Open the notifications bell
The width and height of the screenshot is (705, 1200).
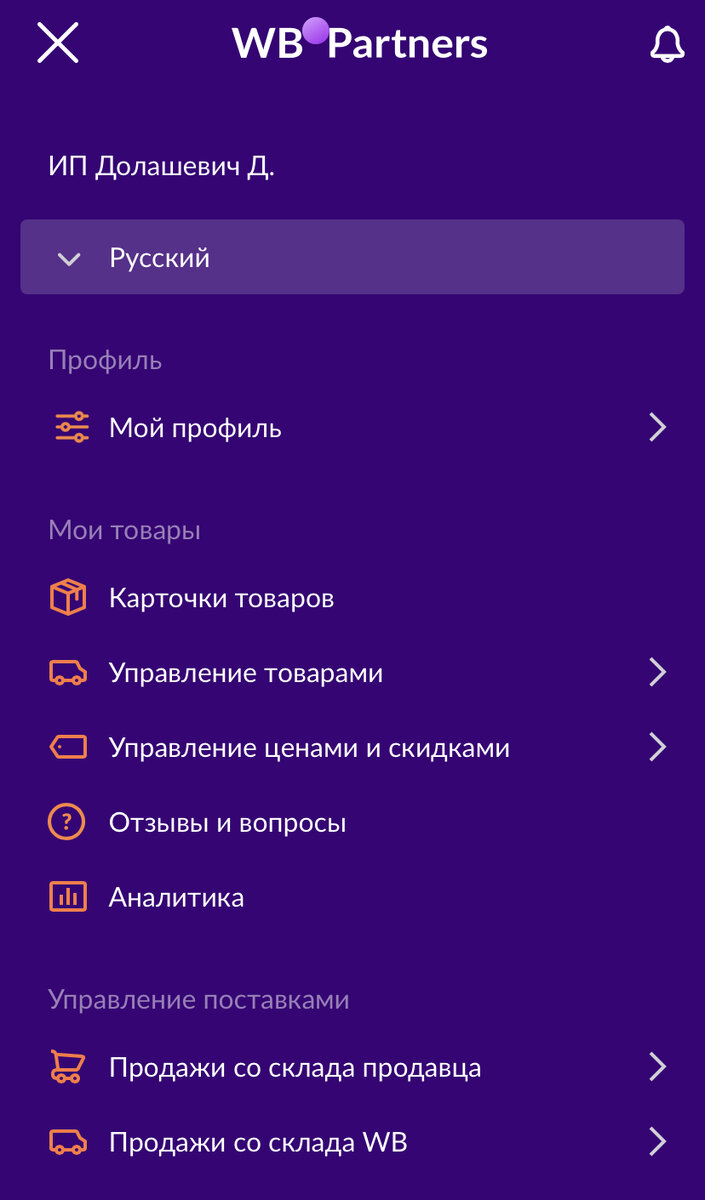(667, 44)
